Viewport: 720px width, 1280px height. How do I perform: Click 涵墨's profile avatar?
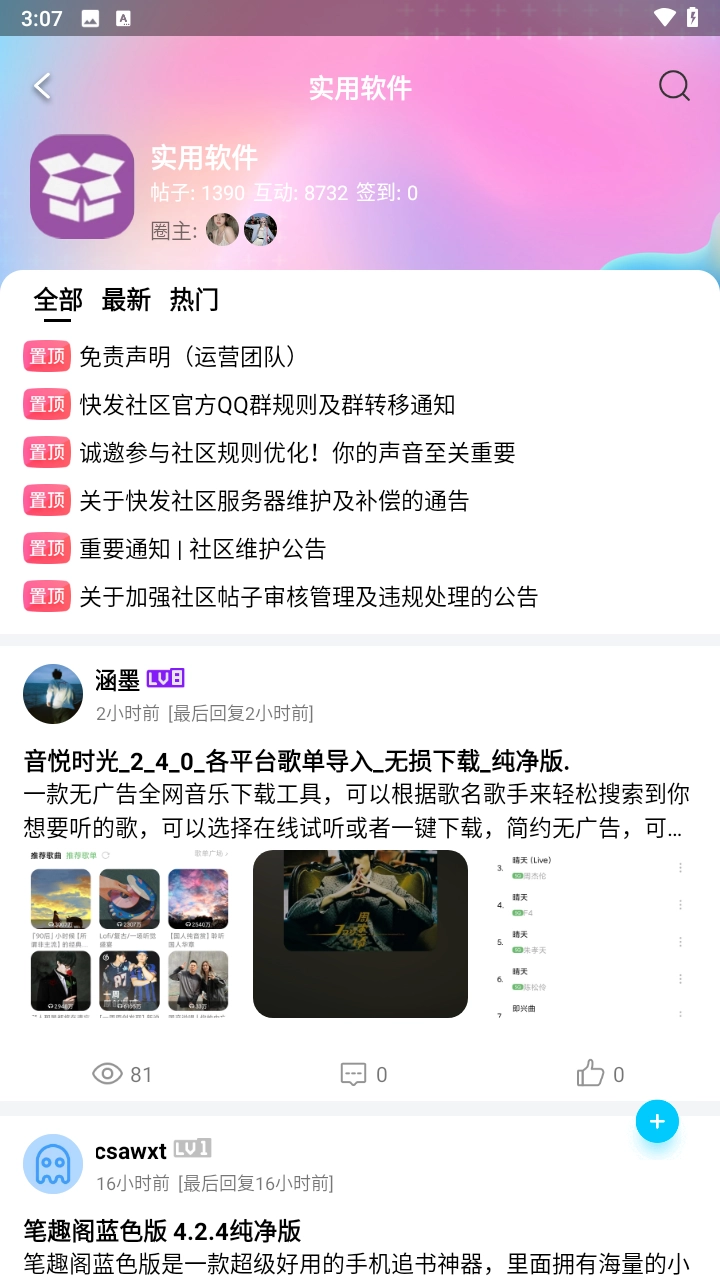[52, 693]
